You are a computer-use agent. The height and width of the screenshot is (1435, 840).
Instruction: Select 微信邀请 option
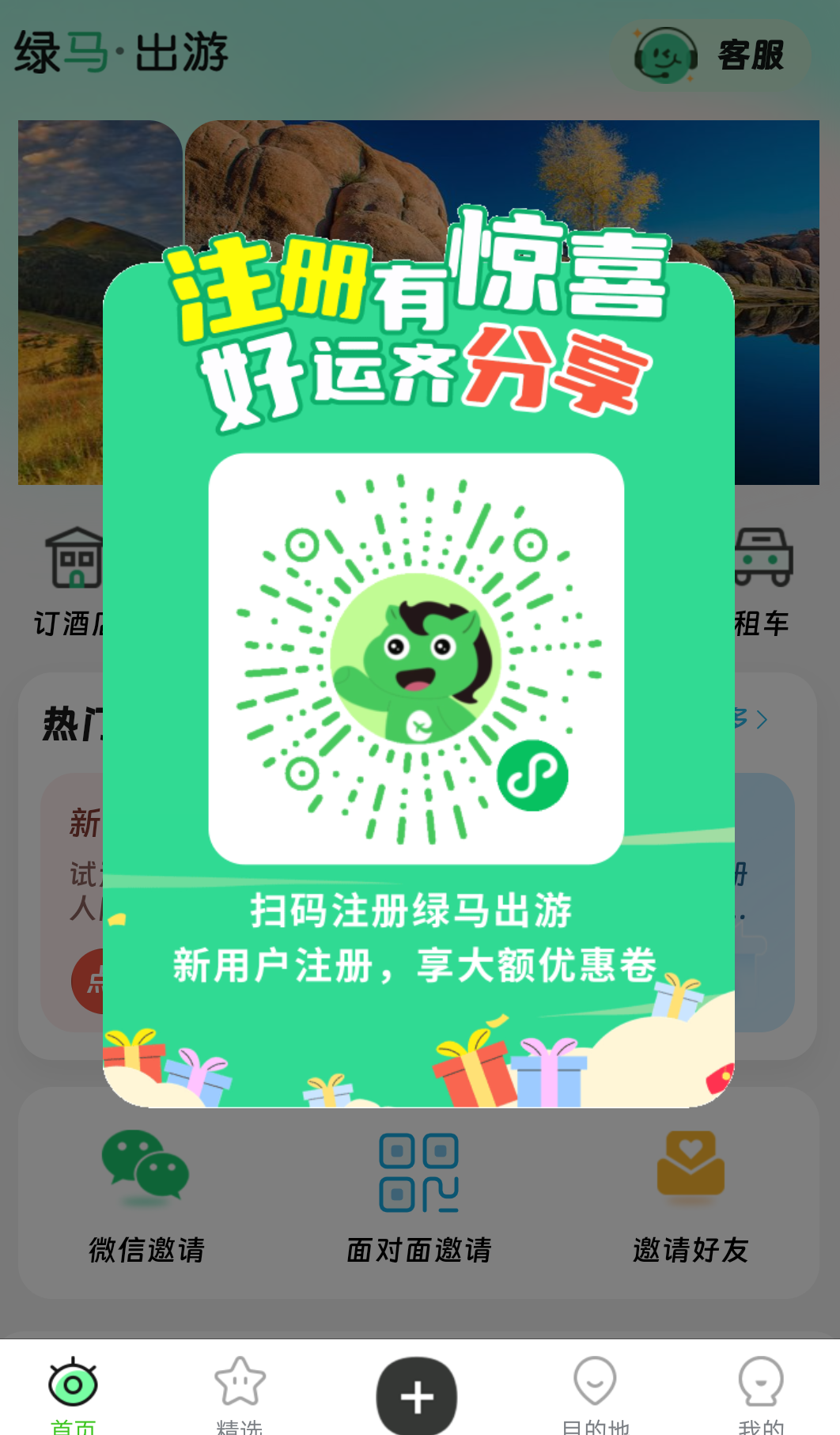[x=146, y=1195]
